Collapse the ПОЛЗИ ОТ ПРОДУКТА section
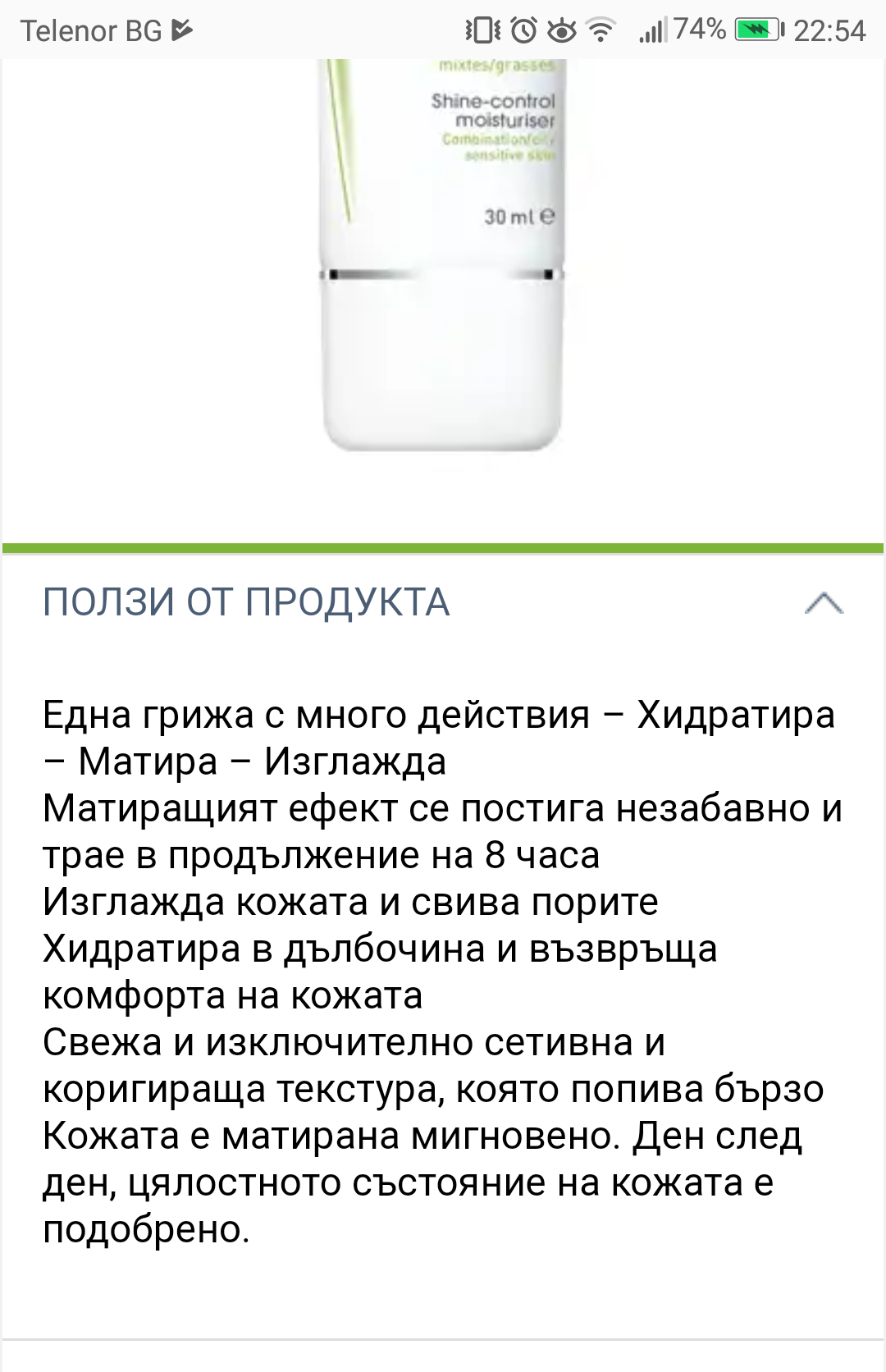Image resolution: width=886 pixels, height=1372 pixels. [x=824, y=603]
